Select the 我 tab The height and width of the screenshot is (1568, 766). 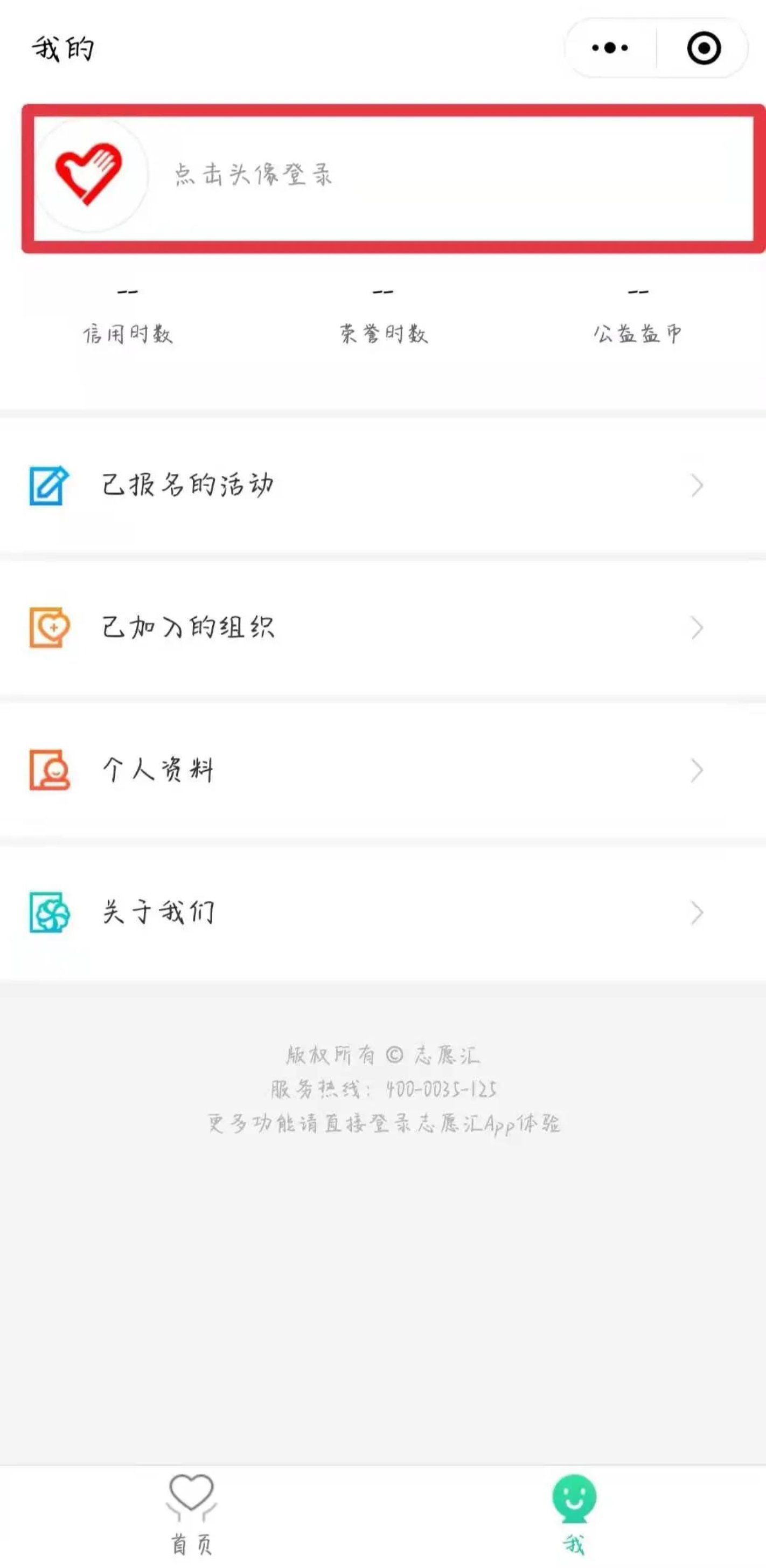point(574,1515)
